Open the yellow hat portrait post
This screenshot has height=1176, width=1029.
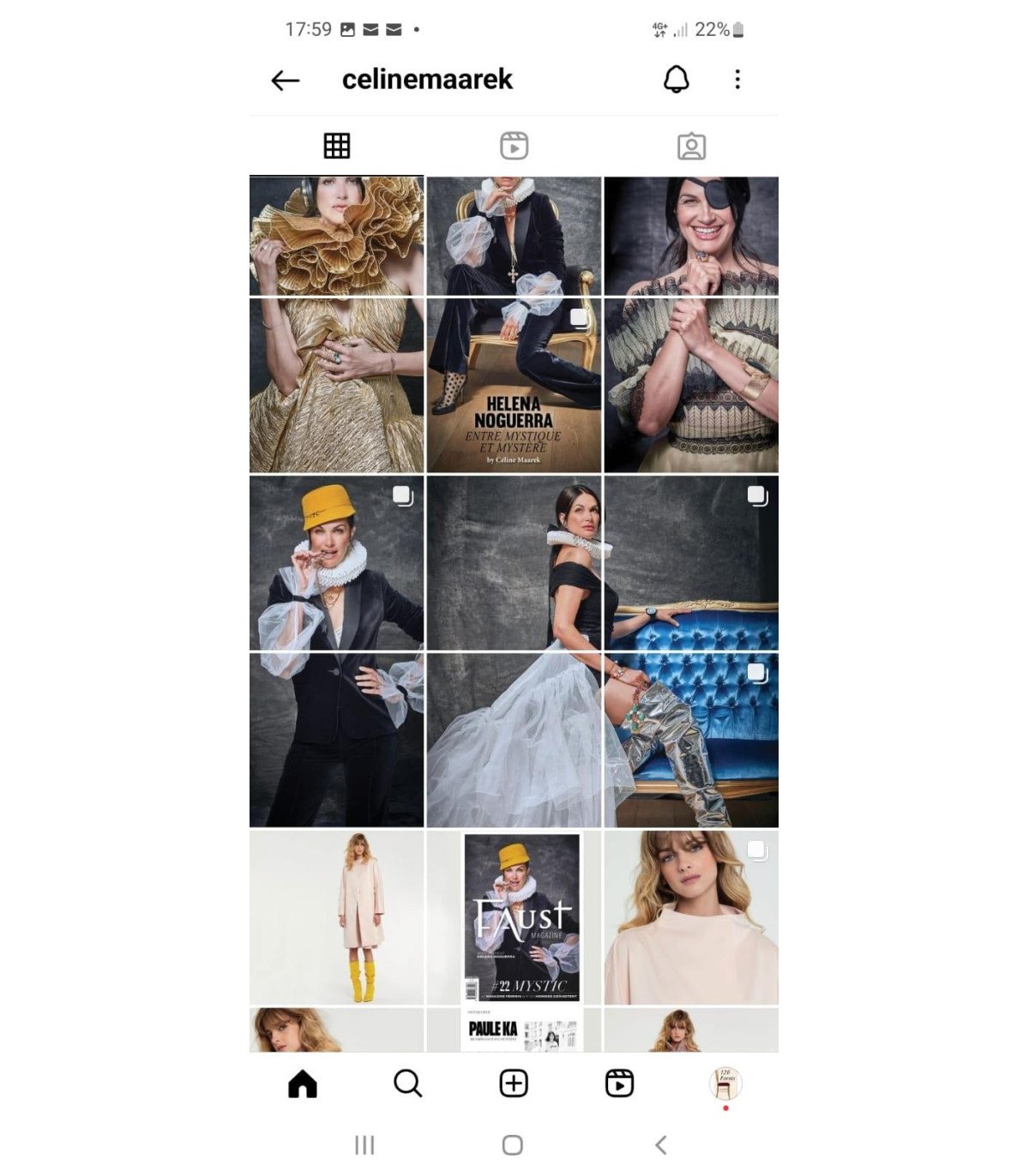click(336, 563)
